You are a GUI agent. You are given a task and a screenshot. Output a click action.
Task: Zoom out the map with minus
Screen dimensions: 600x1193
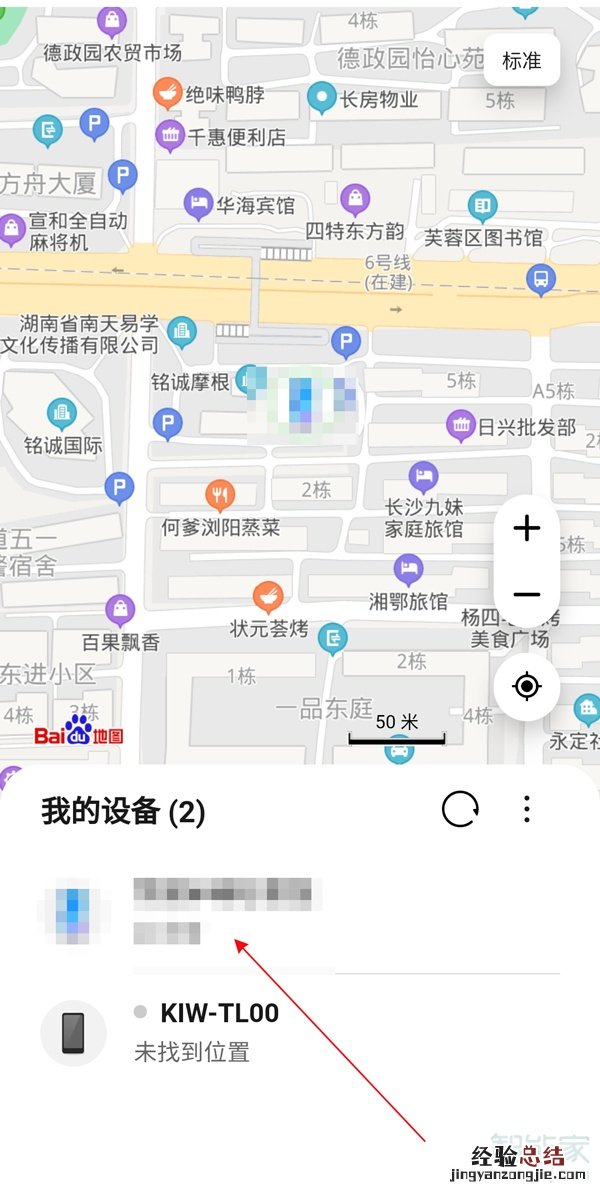(527, 596)
